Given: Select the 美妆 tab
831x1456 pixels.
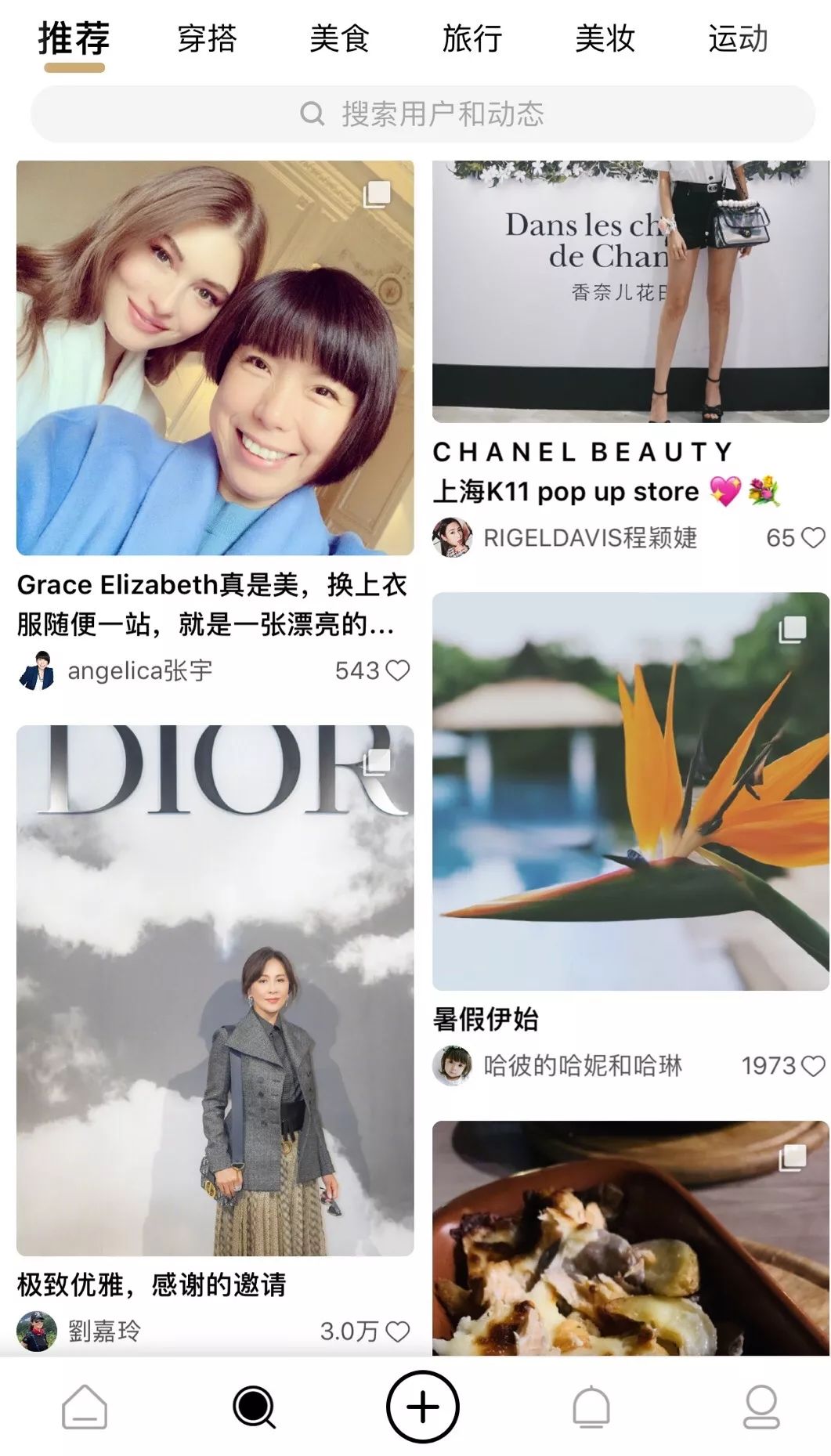Looking at the screenshot, I should click(605, 38).
